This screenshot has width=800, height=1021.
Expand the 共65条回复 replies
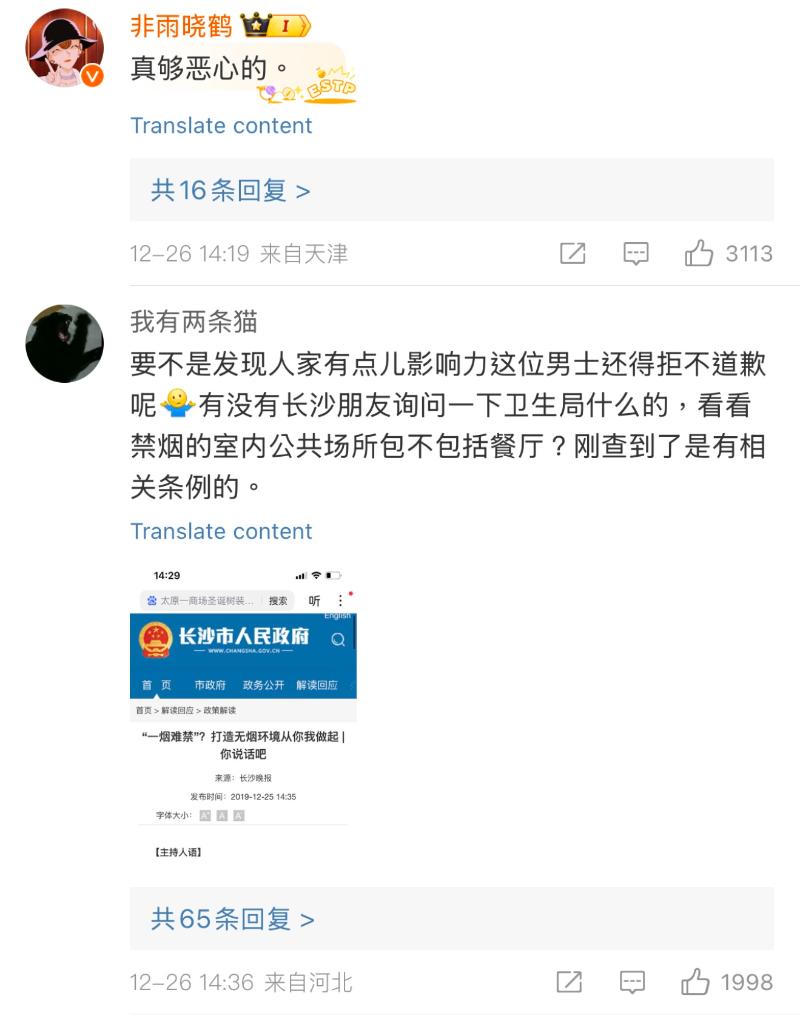point(233,919)
